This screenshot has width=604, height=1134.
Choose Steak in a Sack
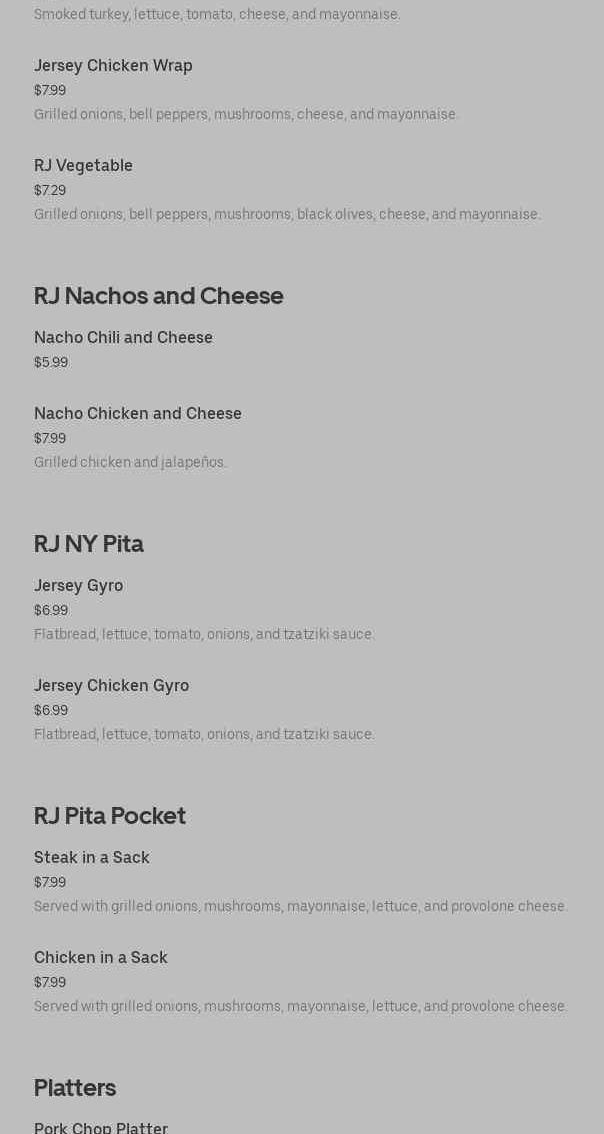click(x=92, y=858)
